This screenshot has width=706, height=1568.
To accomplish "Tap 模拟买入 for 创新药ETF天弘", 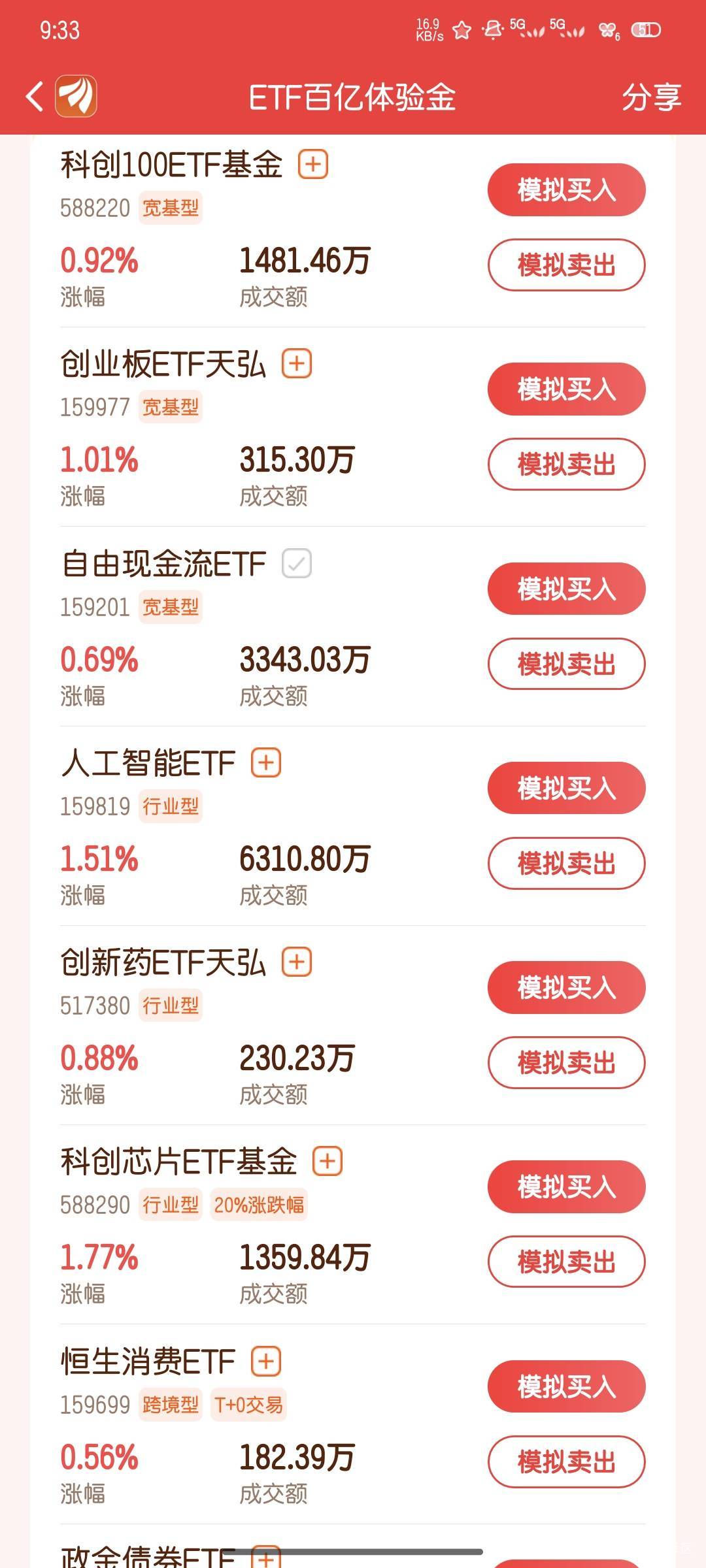I will click(x=566, y=987).
